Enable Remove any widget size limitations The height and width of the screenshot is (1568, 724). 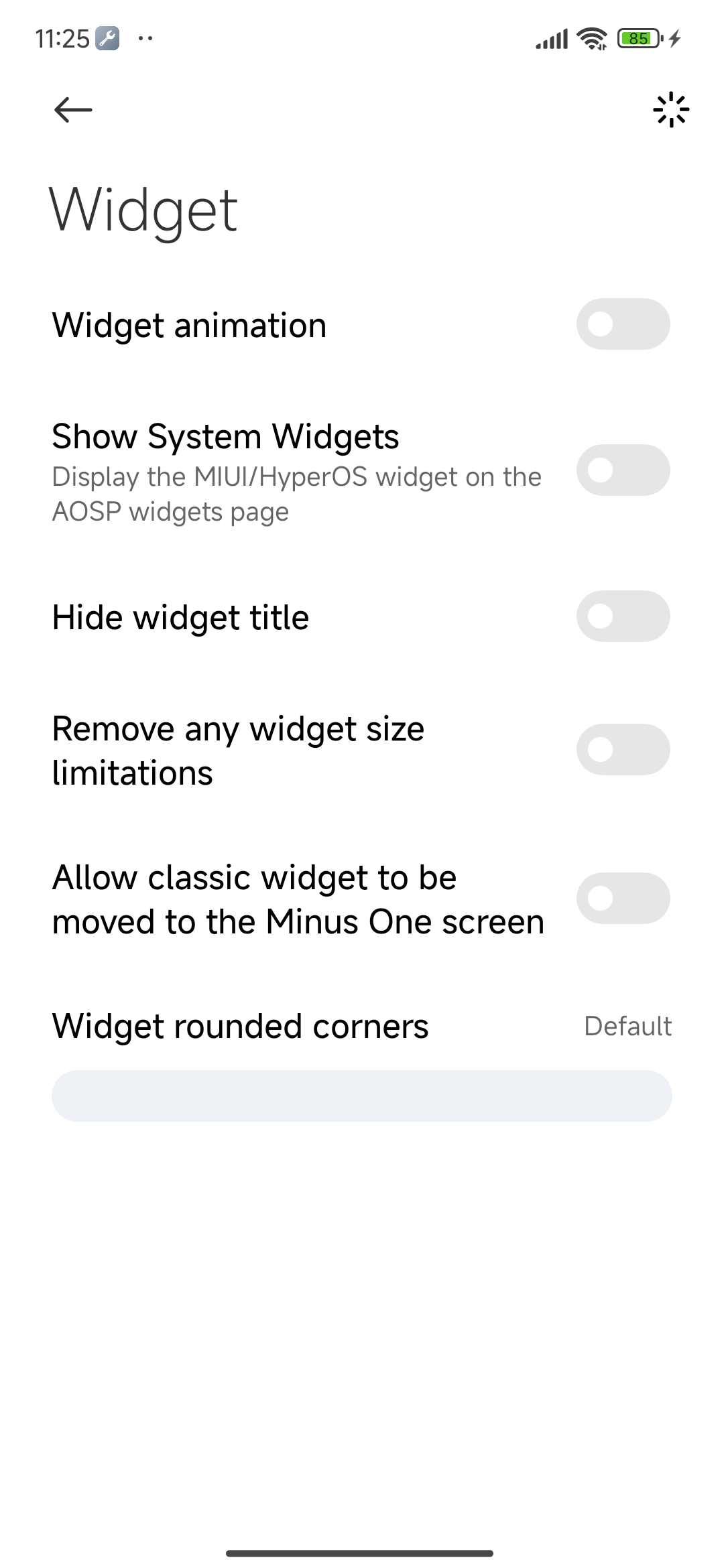pyautogui.click(x=623, y=749)
